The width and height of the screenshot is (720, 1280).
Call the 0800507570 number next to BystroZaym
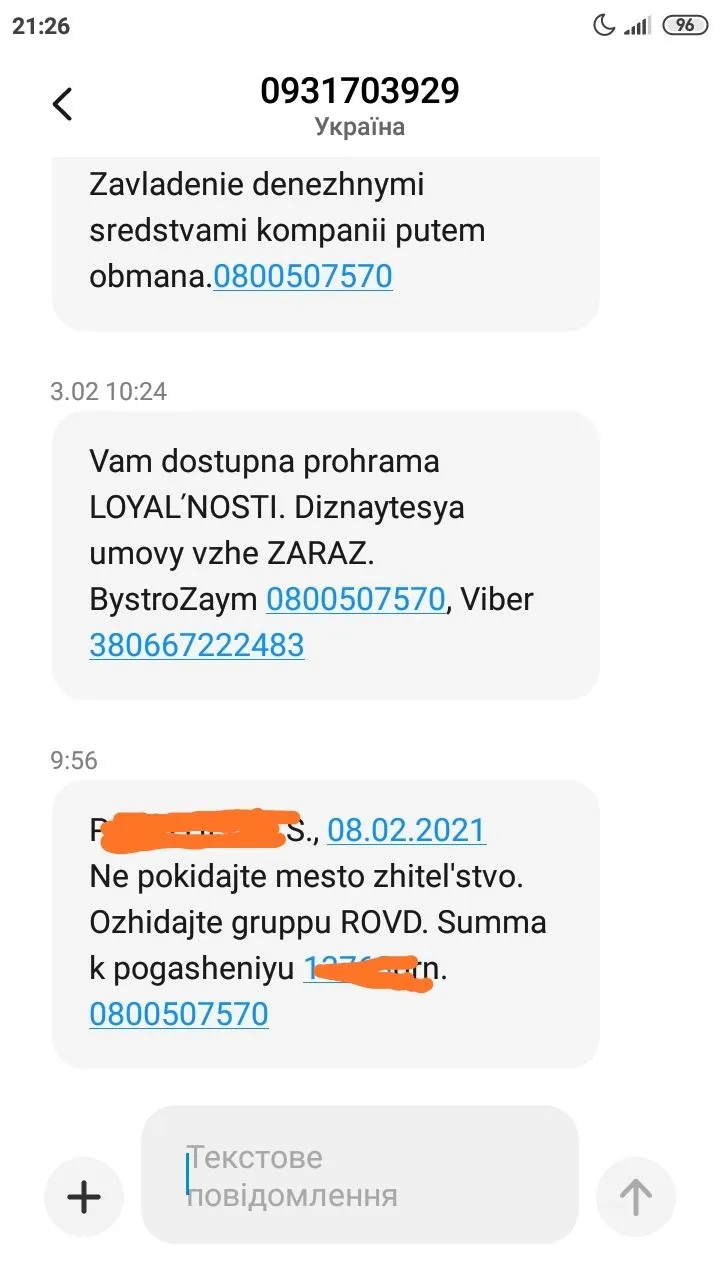pyautogui.click(x=355, y=599)
